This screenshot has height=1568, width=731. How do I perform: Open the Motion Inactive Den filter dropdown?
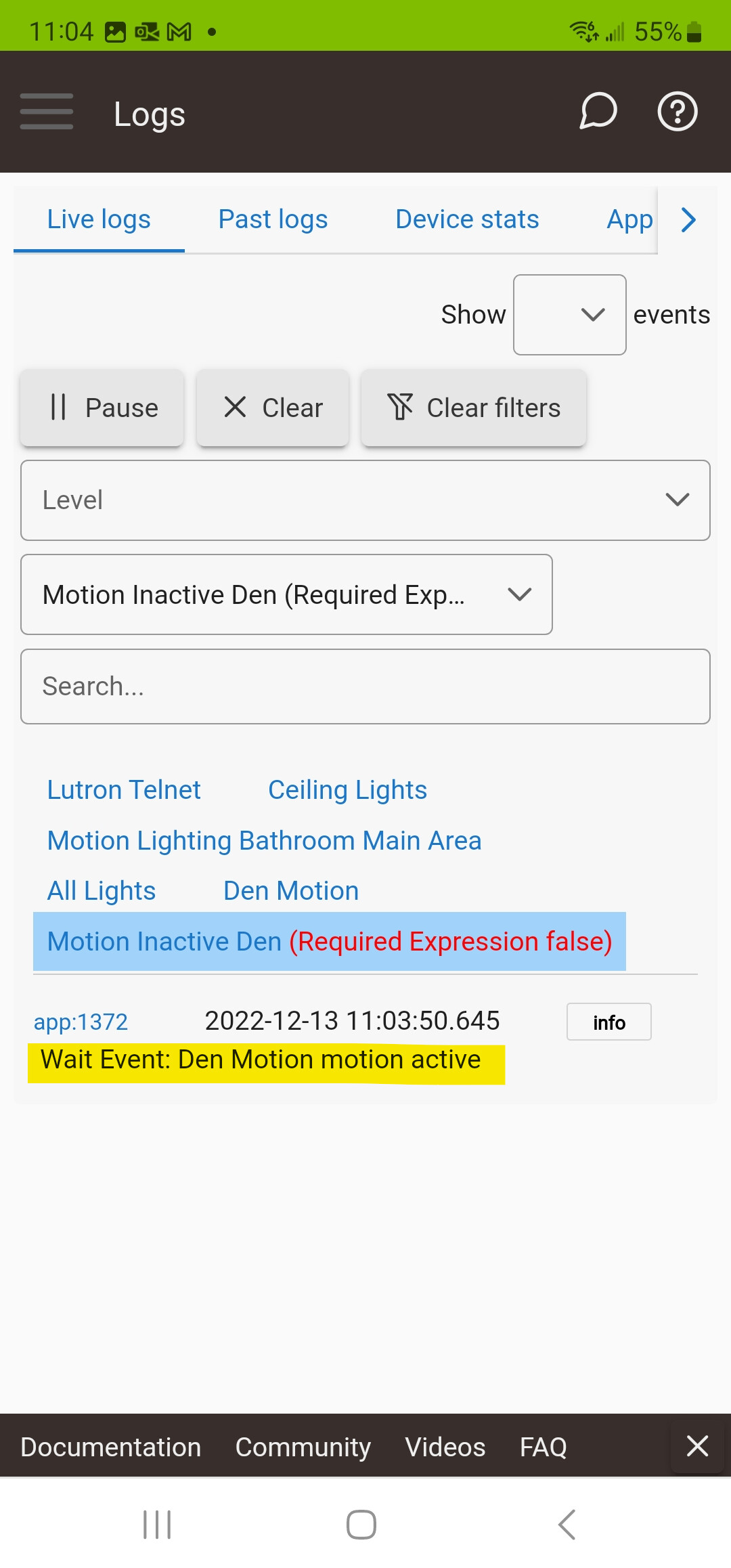click(287, 594)
